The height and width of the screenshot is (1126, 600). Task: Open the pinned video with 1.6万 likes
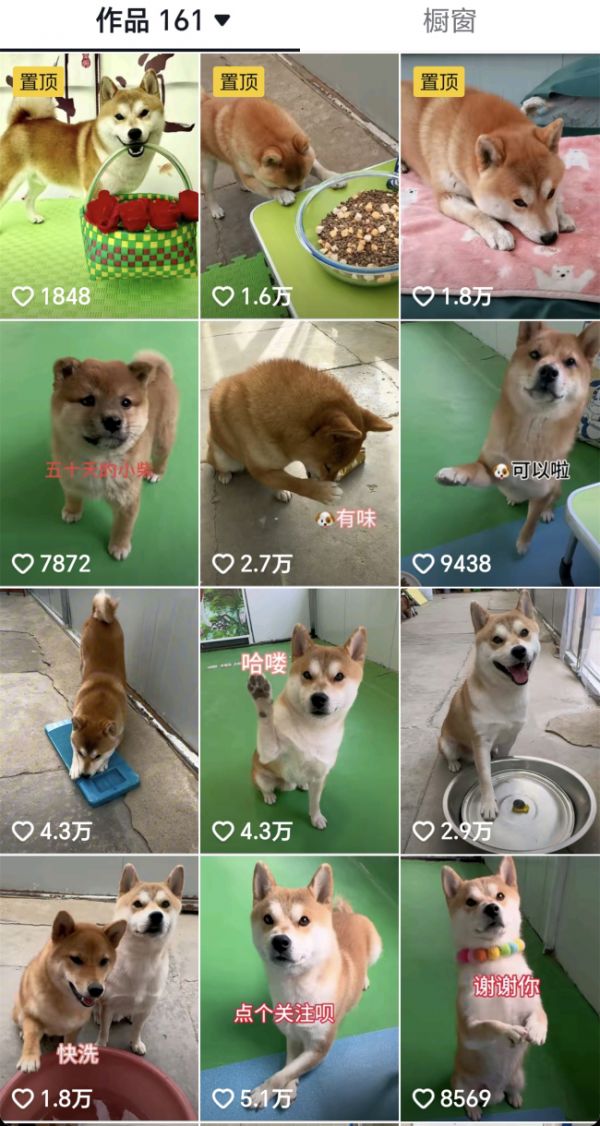299,185
